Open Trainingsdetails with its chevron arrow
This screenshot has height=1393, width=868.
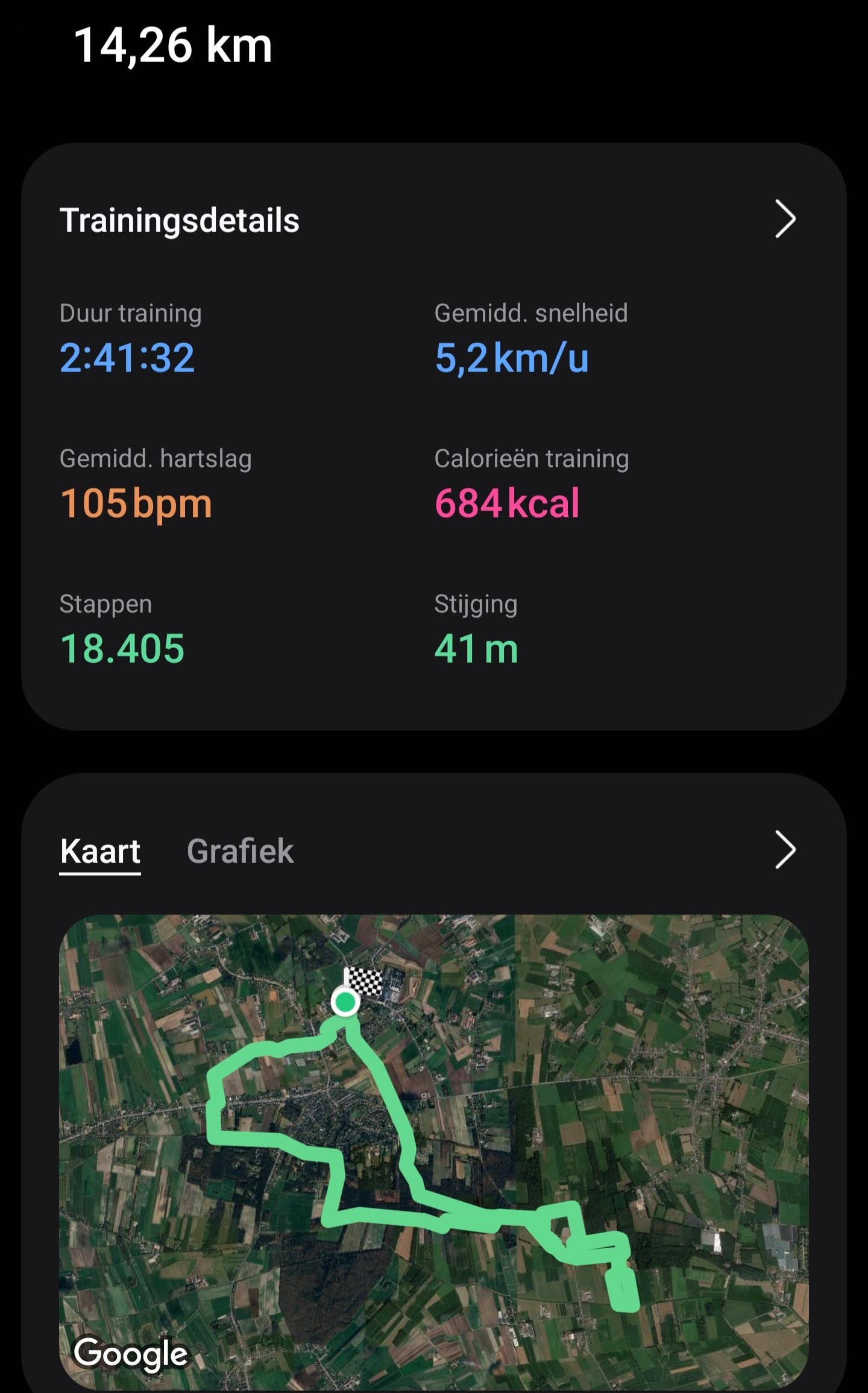coord(785,219)
